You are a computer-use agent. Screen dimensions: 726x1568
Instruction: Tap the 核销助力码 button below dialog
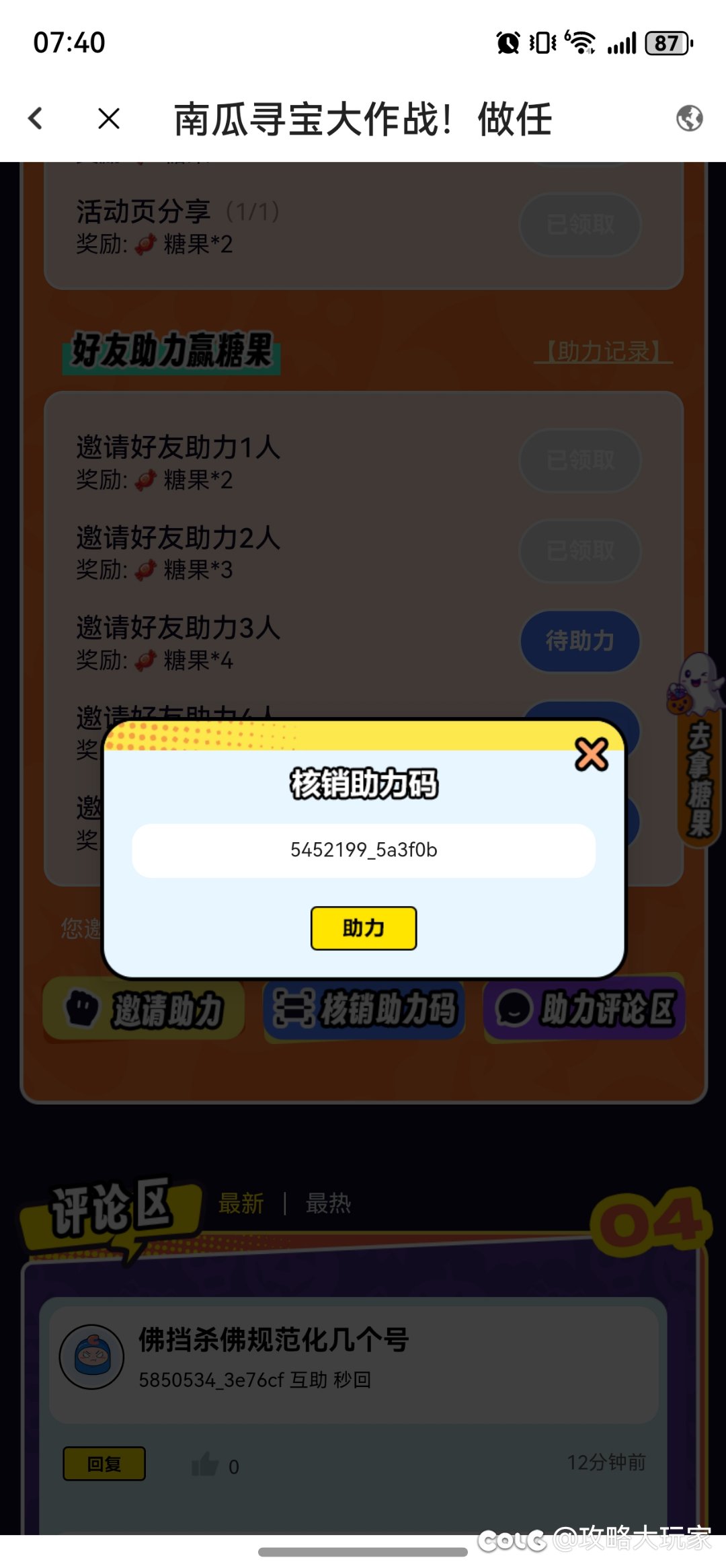[364, 1009]
